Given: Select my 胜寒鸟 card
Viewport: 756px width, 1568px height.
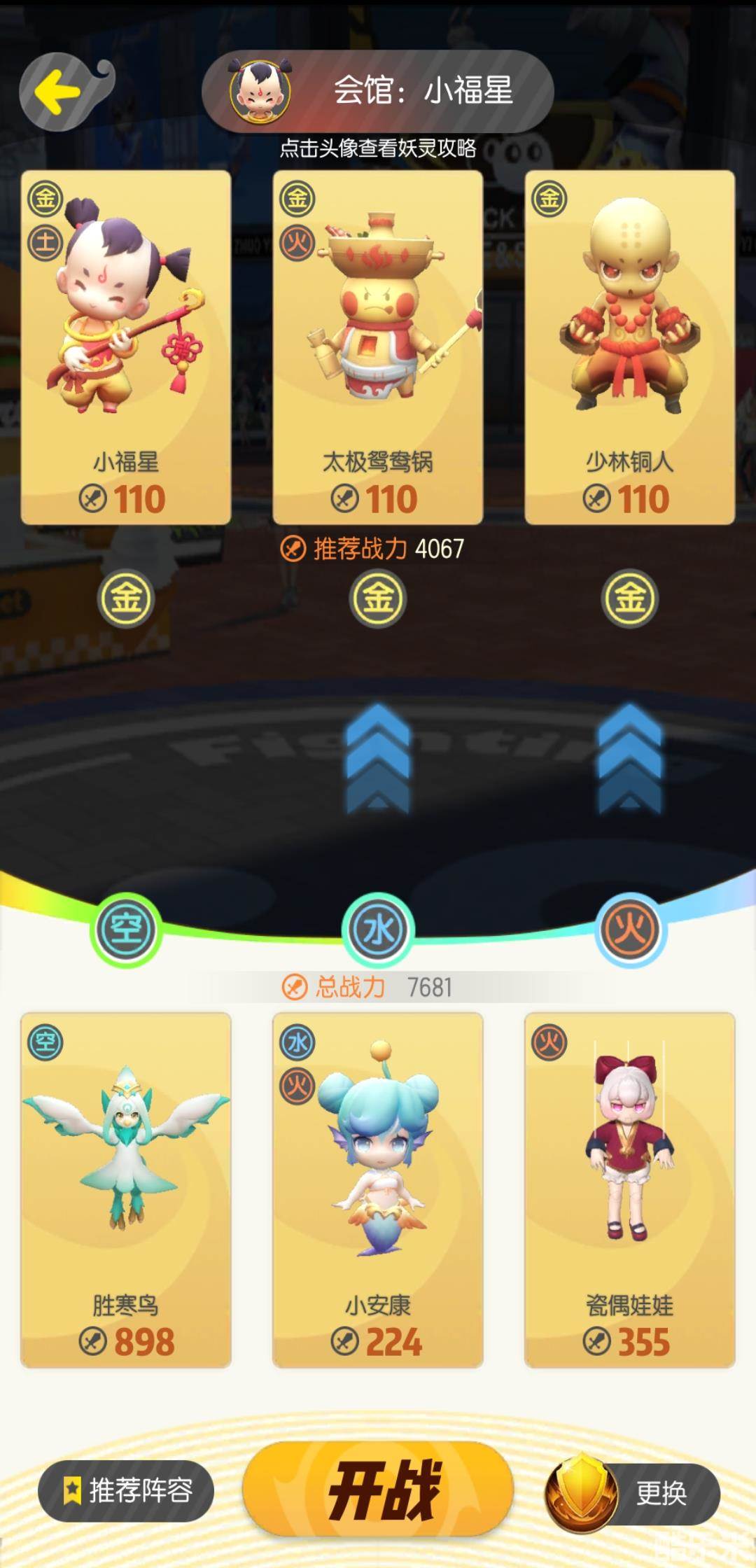Looking at the screenshot, I should point(126,1190).
